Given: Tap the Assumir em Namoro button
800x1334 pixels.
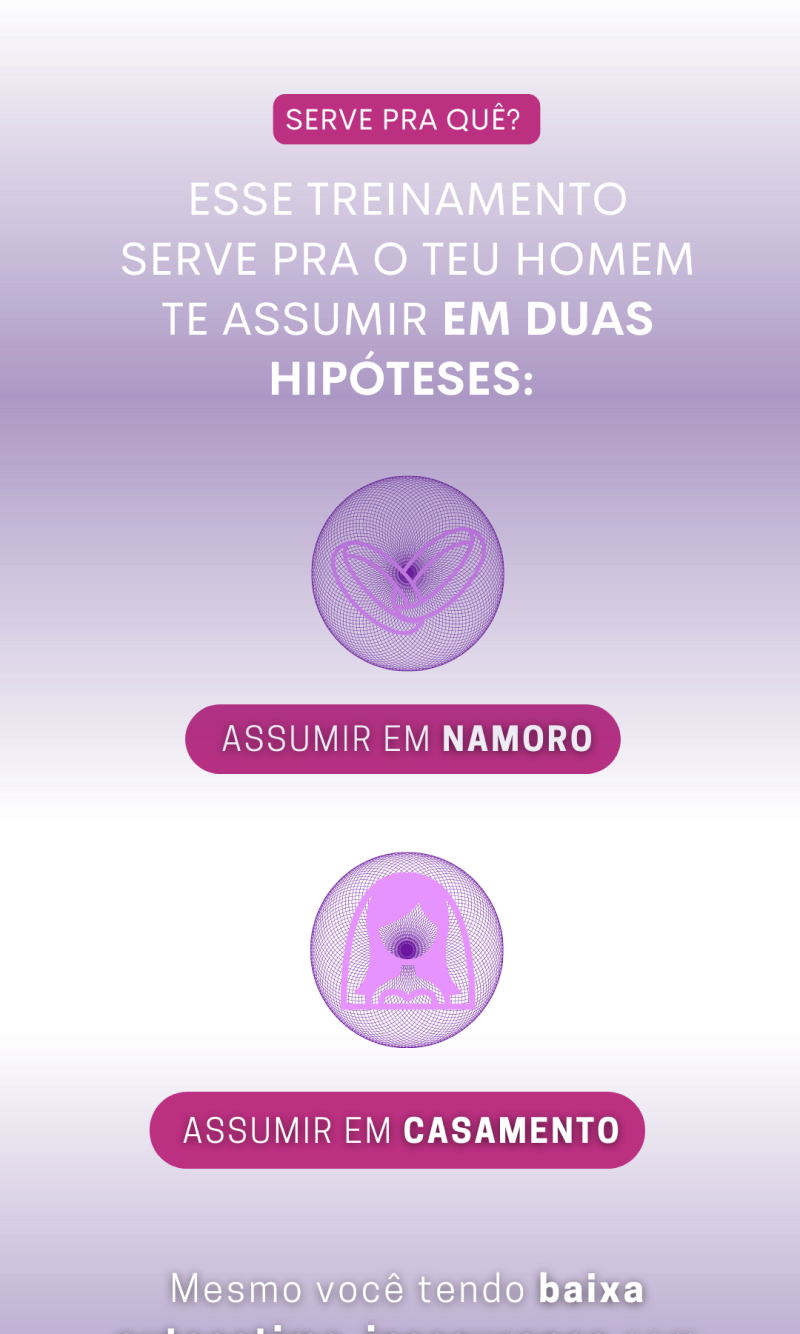Looking at the screenshot, I should [403, 739].
